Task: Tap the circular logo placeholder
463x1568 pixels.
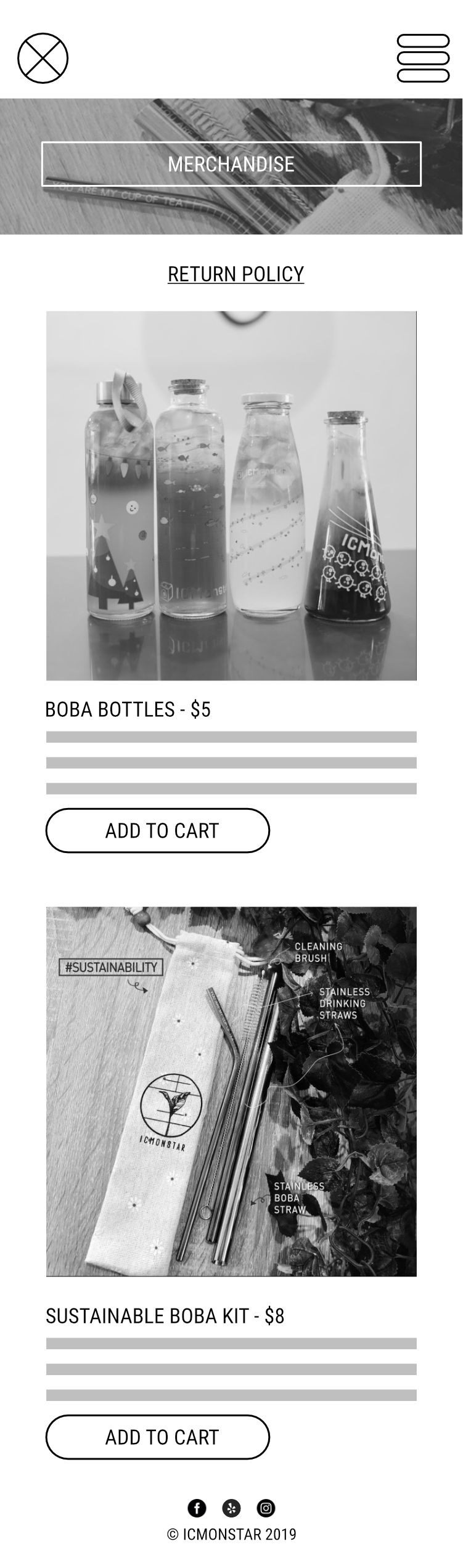Action: point(43,58)
